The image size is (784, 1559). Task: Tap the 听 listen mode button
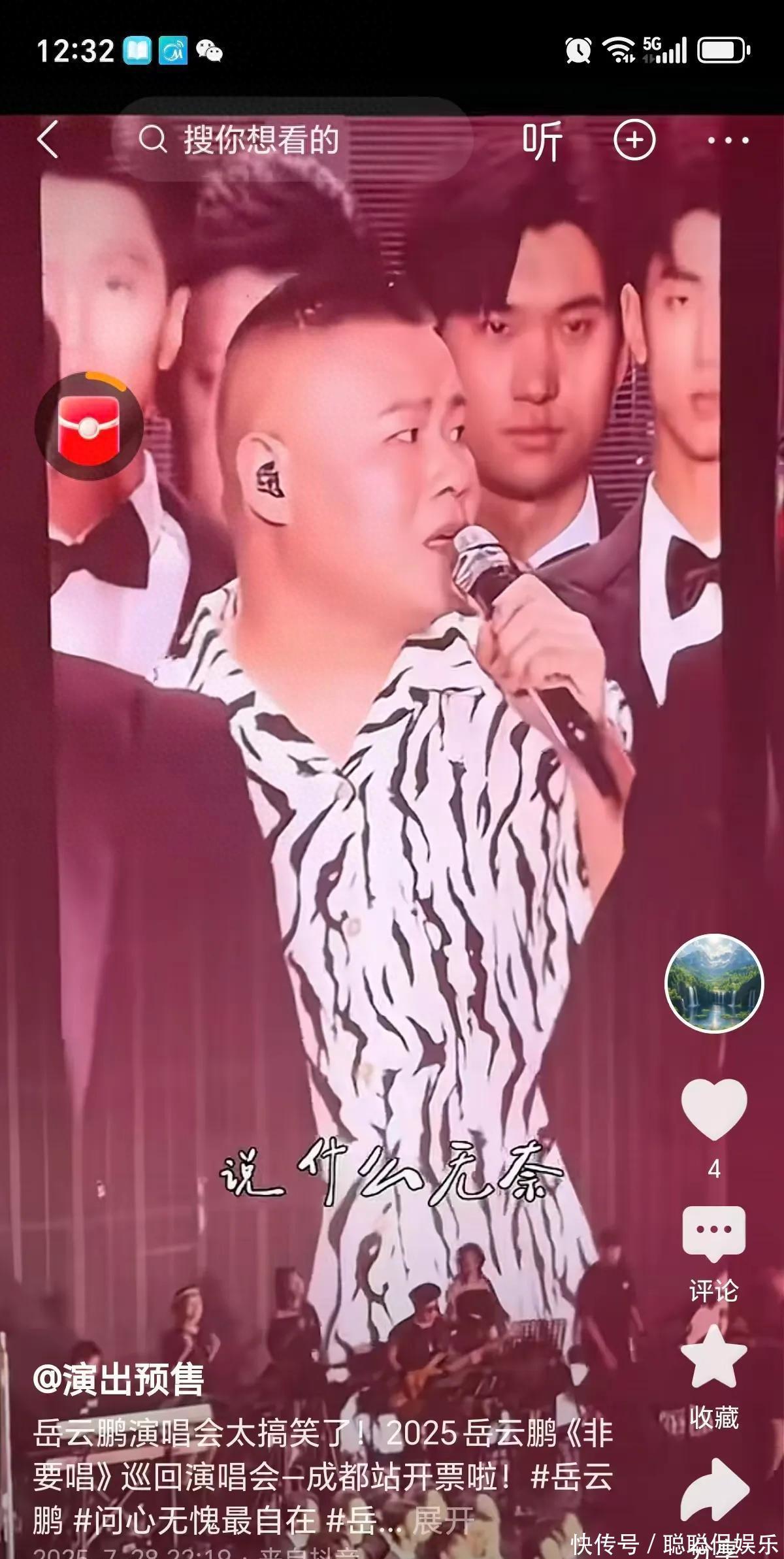[542, 140]
